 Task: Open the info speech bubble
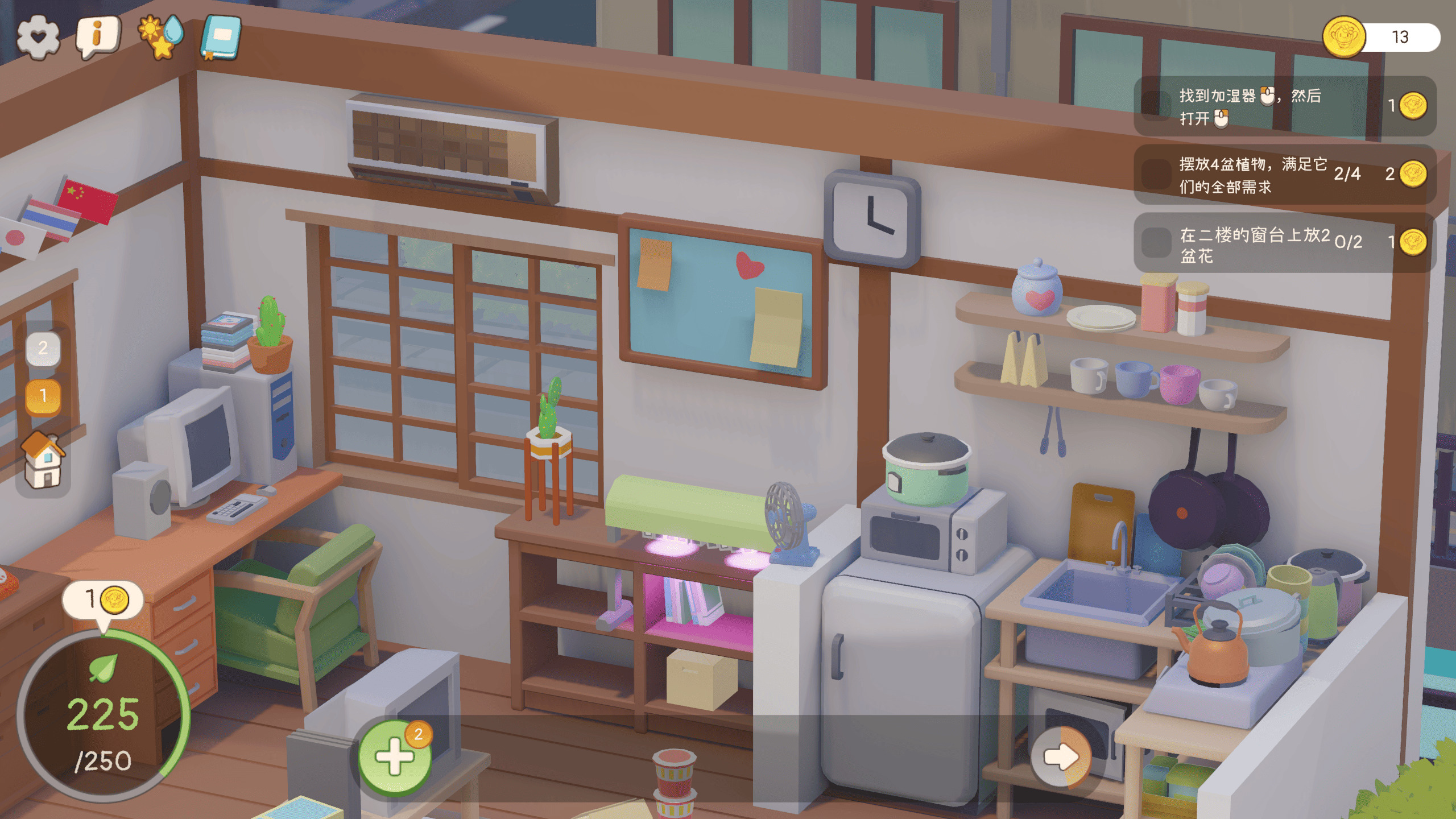point(98,36)
